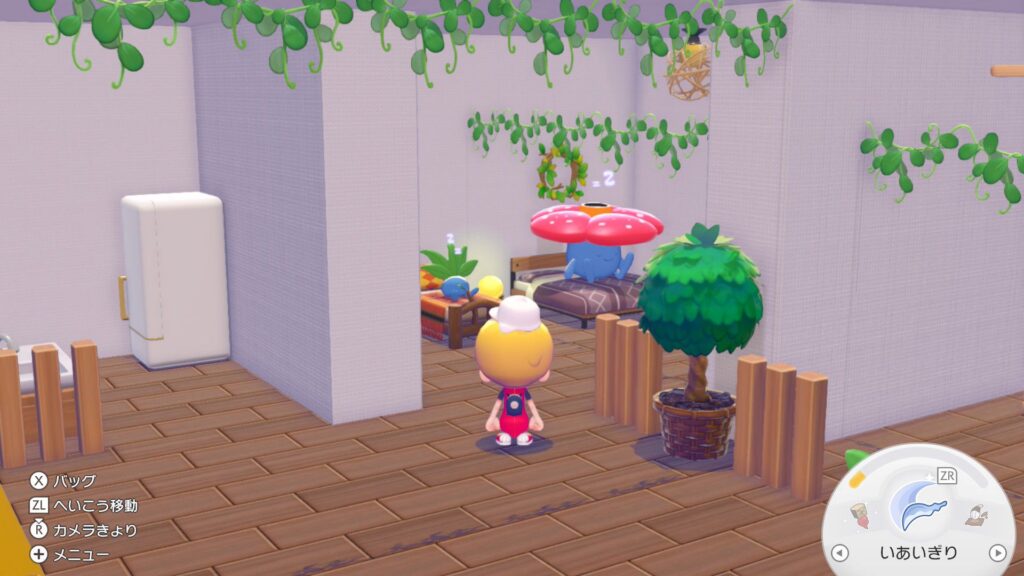
Task: Switch to the next move with right arrow
Action: (x=996, y=552)
